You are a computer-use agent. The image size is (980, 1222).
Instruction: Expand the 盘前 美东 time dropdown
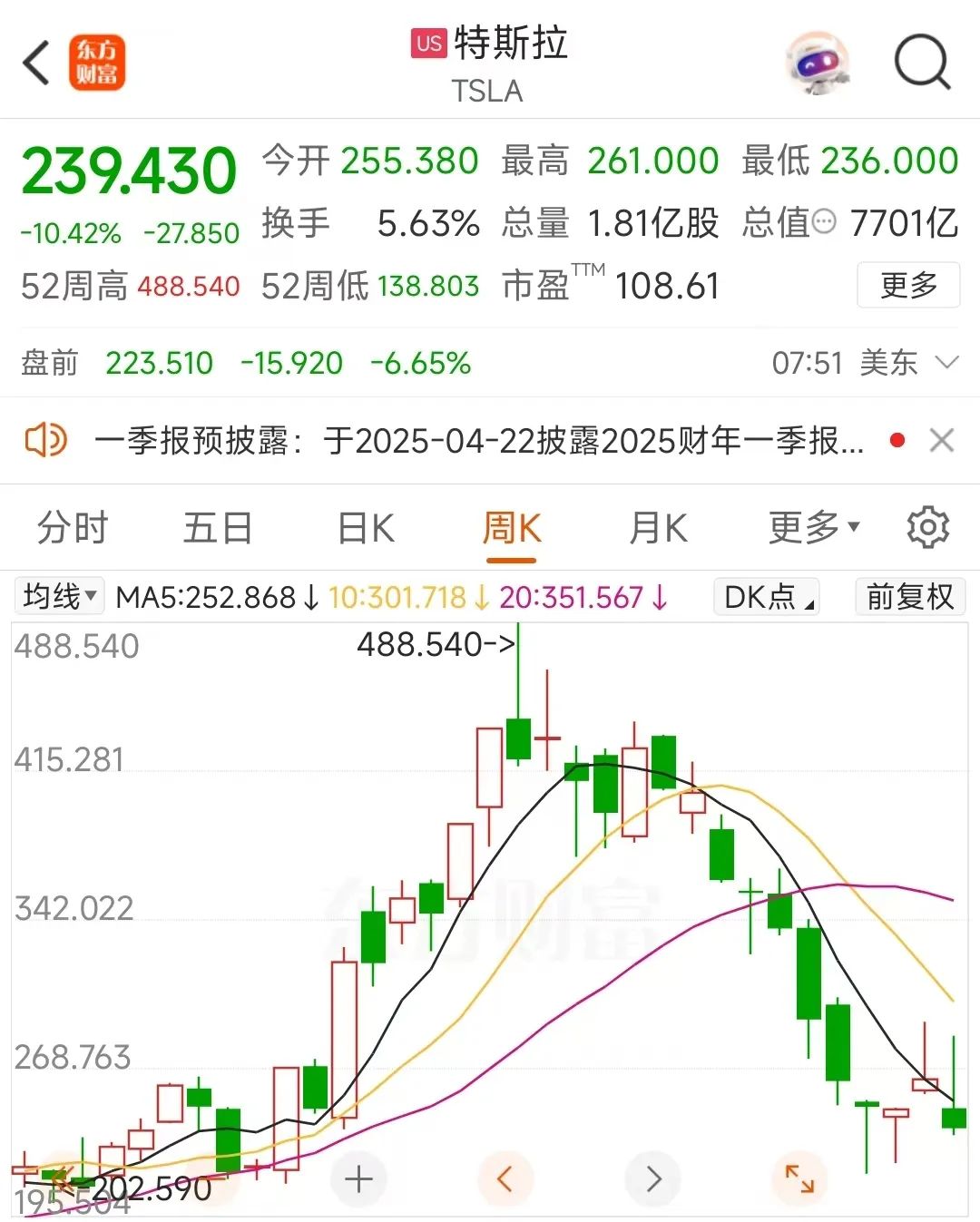click(946, 363)
